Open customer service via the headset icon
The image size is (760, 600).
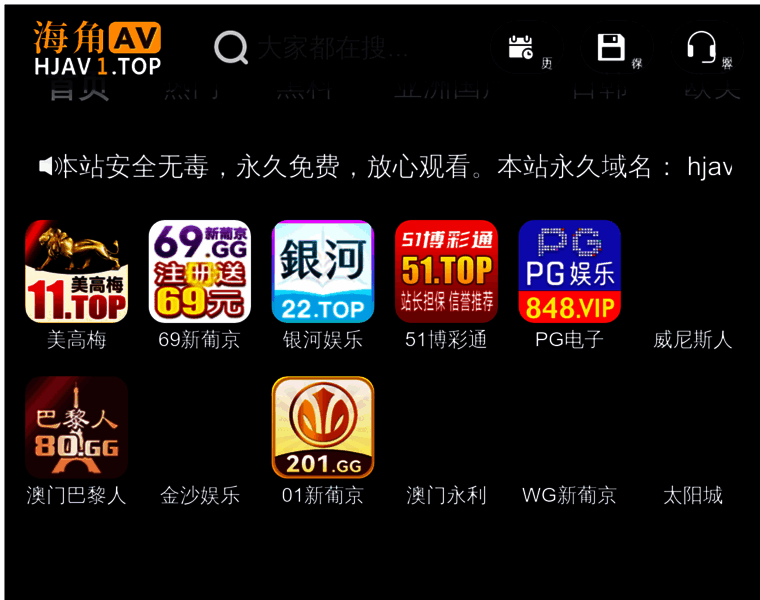702,47
